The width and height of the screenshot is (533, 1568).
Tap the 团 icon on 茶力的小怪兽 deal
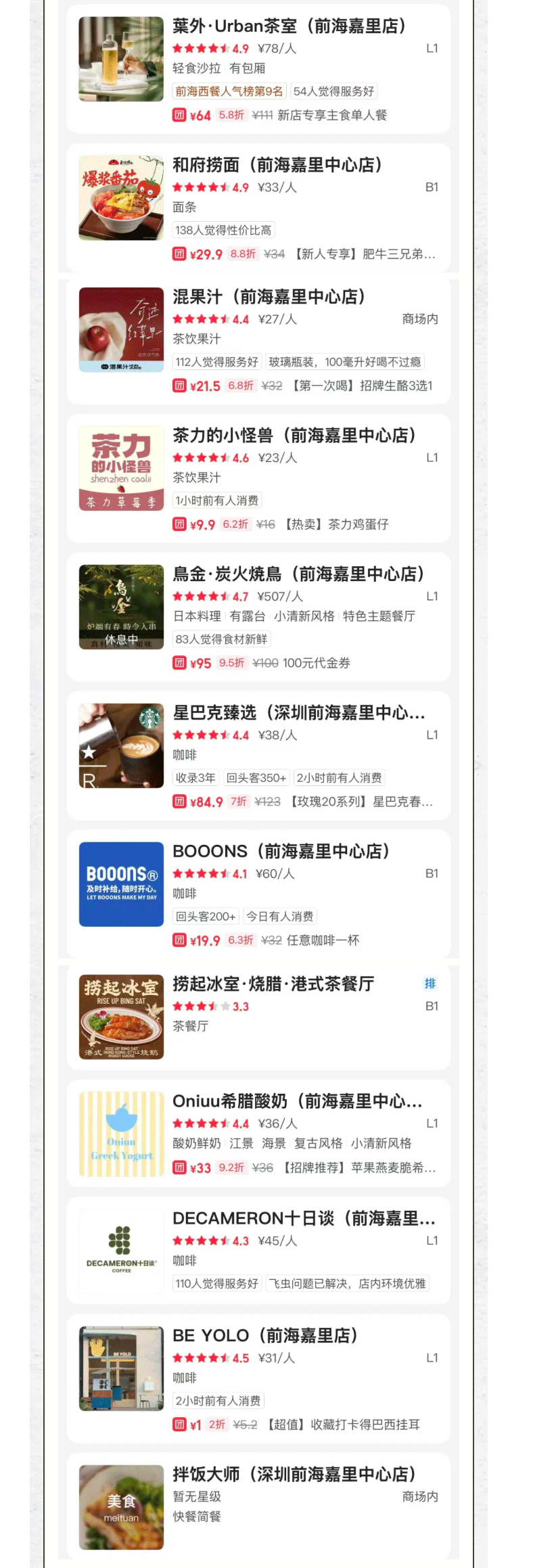(177, 524)
